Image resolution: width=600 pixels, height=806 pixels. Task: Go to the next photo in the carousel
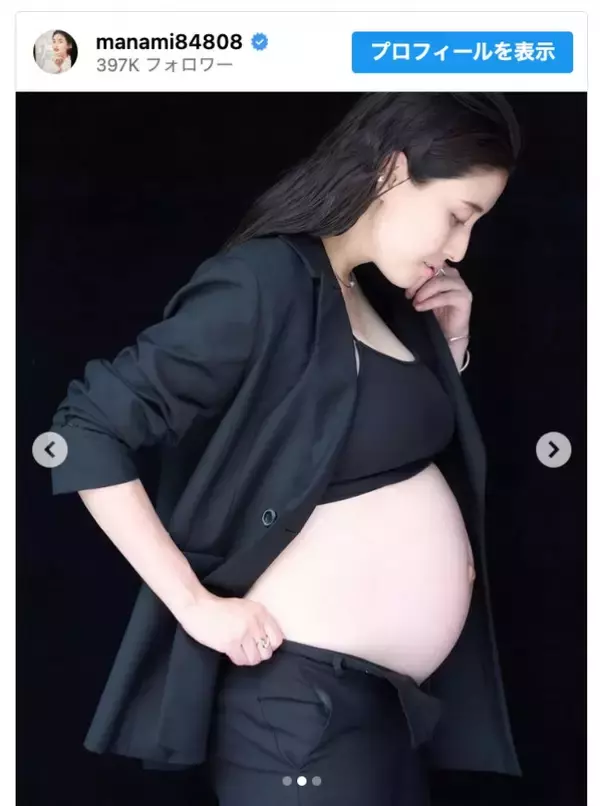(553, 449)
